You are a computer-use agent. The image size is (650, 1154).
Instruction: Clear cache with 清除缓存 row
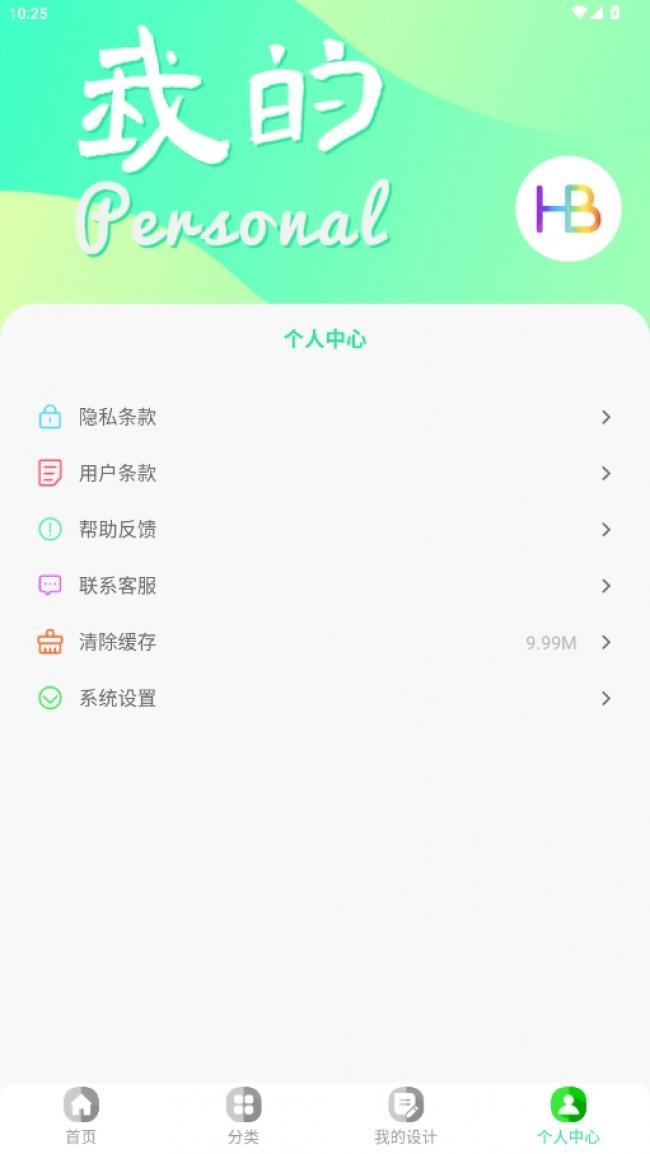324,642
